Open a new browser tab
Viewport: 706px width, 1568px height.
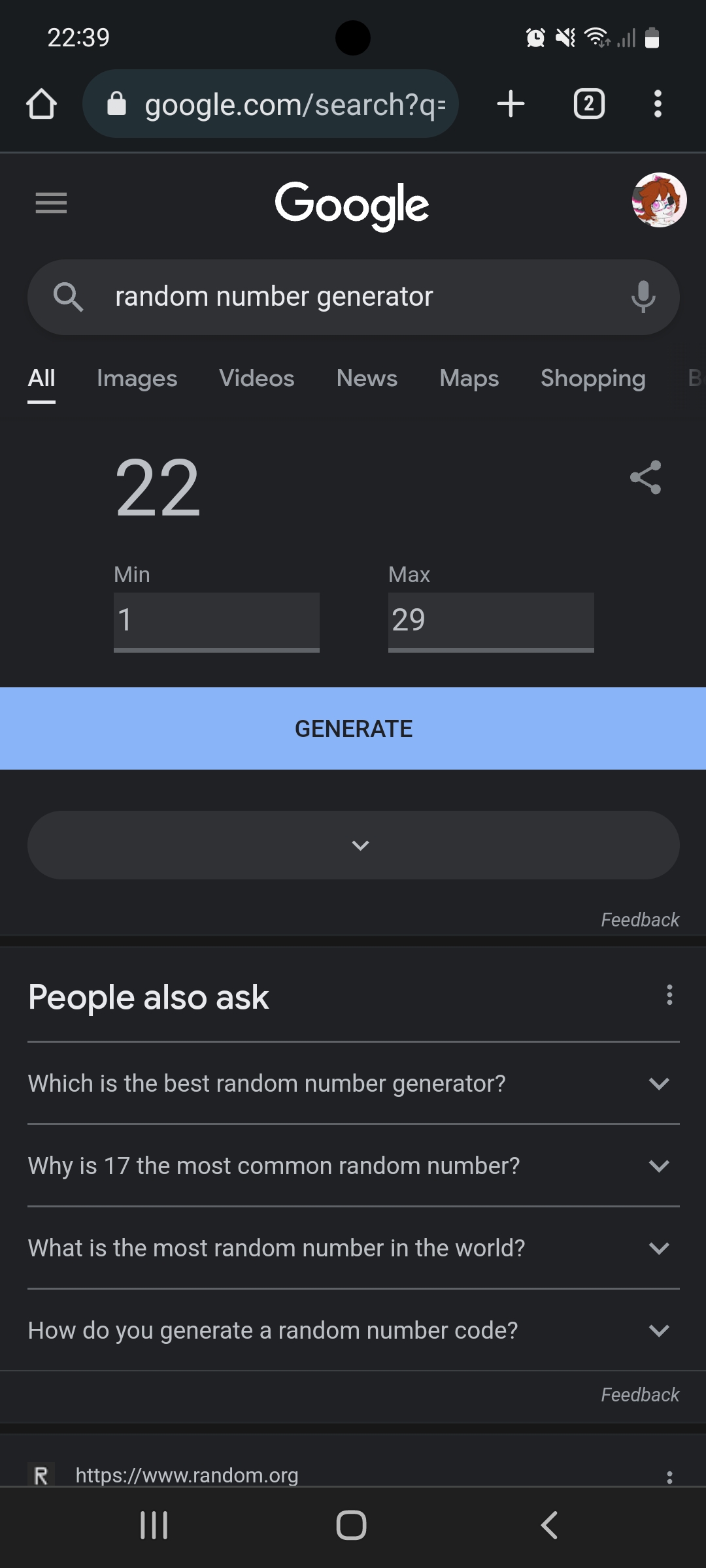pyautogui.click(x=511, y=104)
